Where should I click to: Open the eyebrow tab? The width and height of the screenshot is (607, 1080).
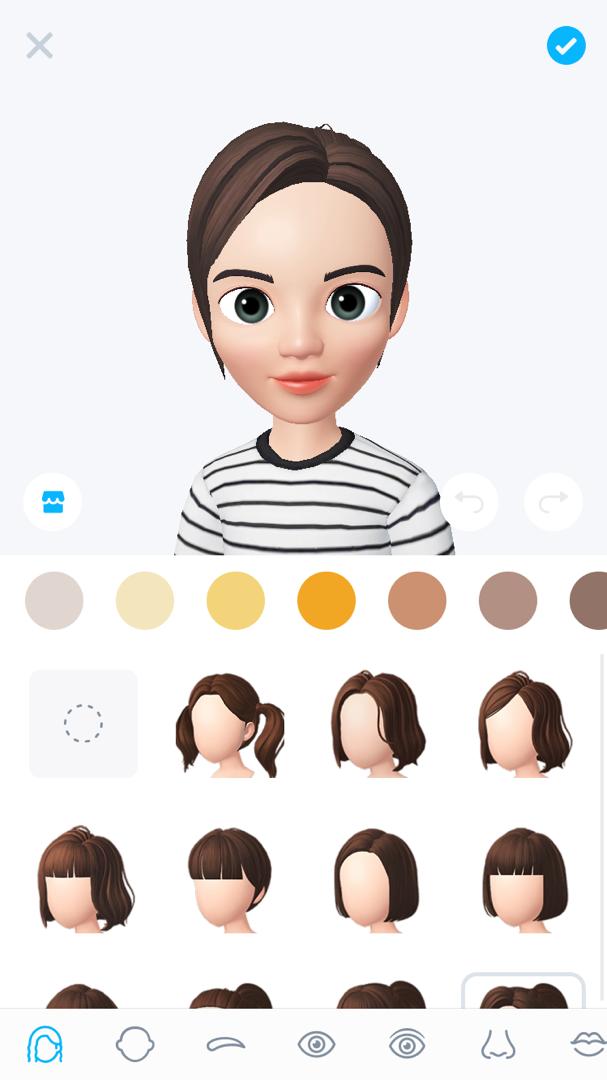(x=226, y=1045)
